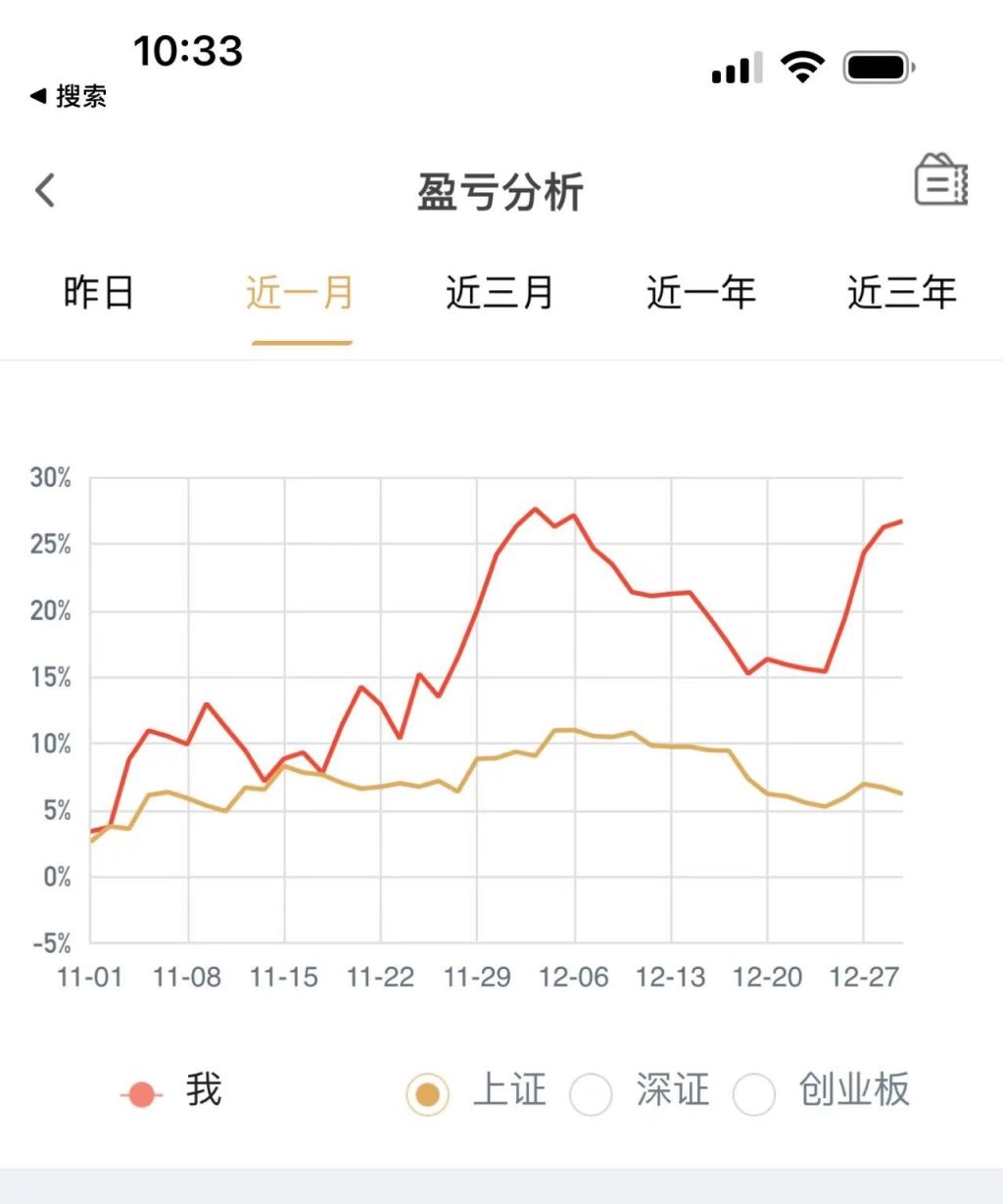Enable the '创业板' index overlay
This screenshot has height=1204, width=1003.
coord(754,1094)
